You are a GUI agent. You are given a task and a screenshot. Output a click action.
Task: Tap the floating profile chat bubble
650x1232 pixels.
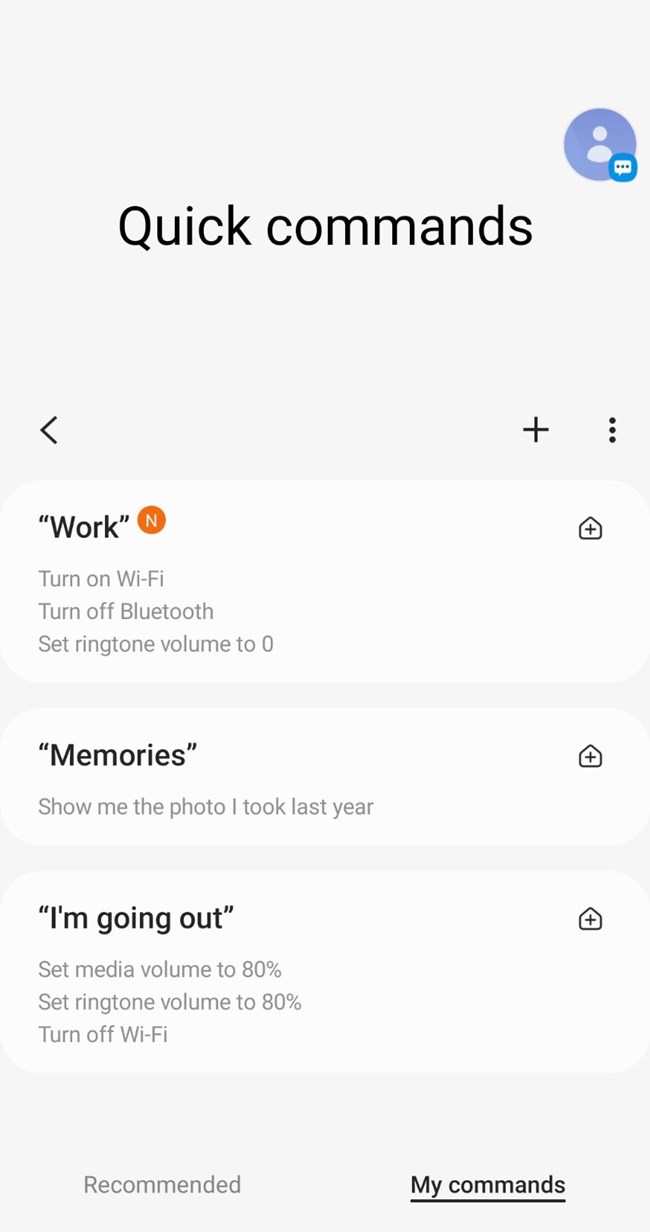tap(600, 145)
